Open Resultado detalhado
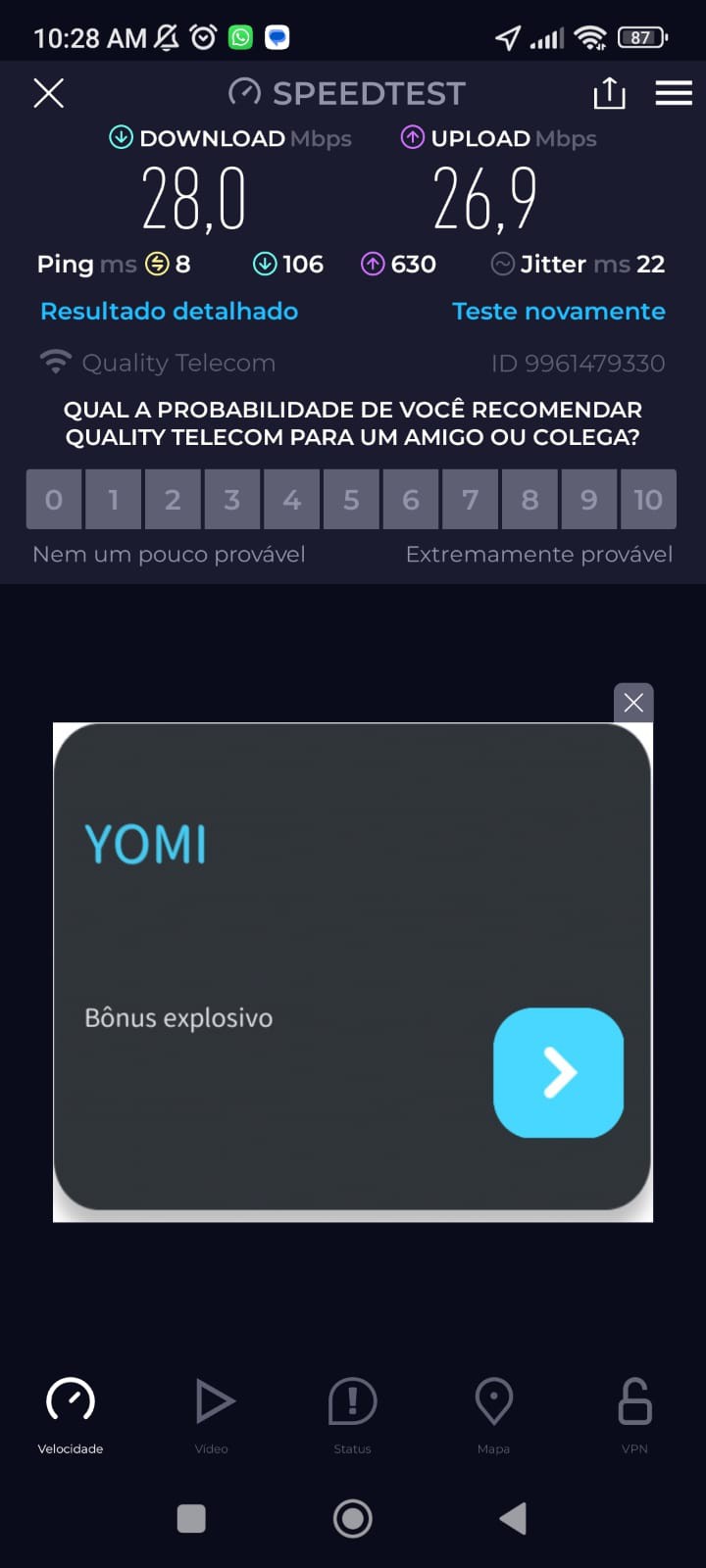This screenshot has width=706, height=1568. coord(169,312)
